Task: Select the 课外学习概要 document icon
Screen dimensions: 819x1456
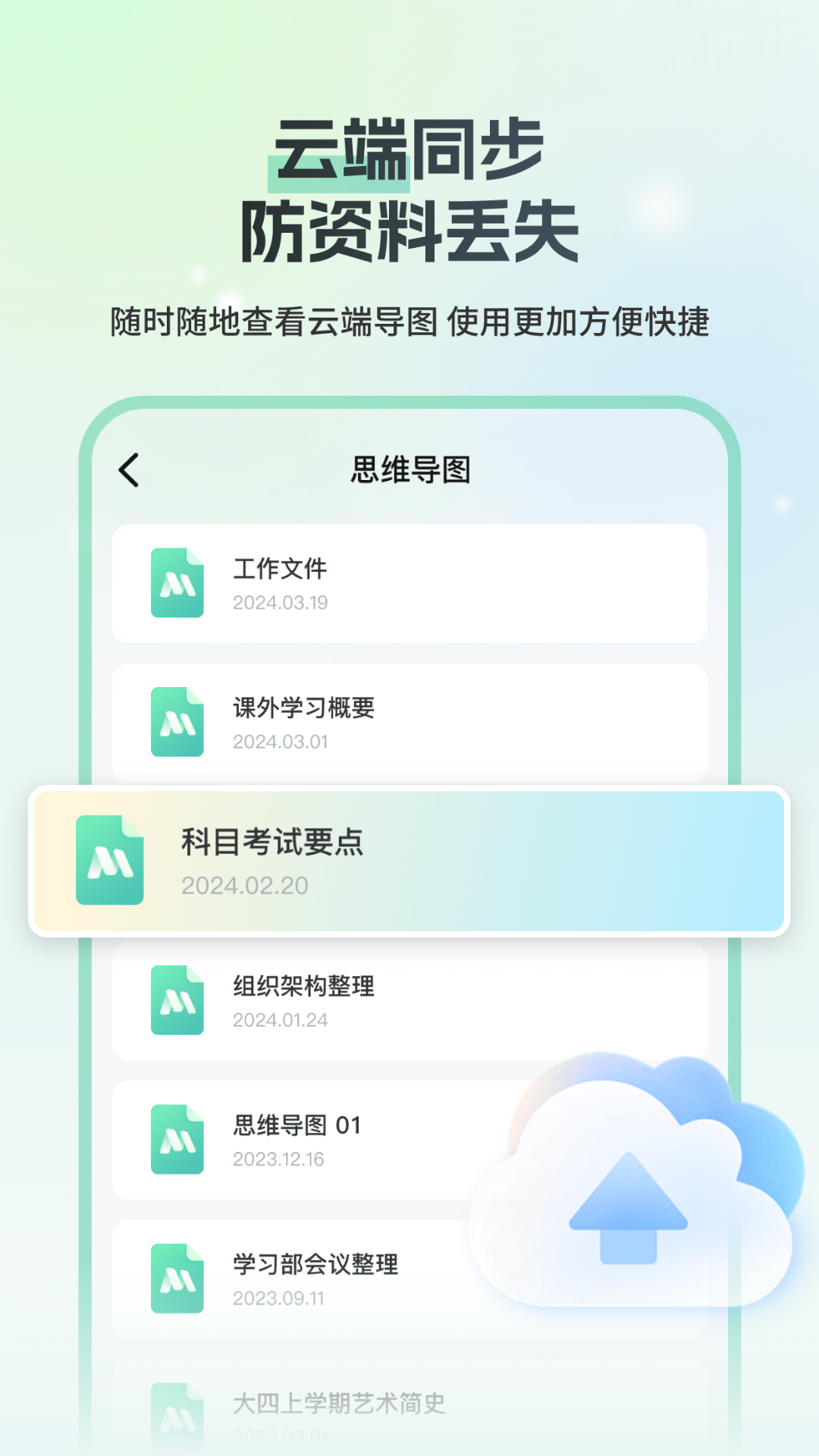Action: point(176,720)
